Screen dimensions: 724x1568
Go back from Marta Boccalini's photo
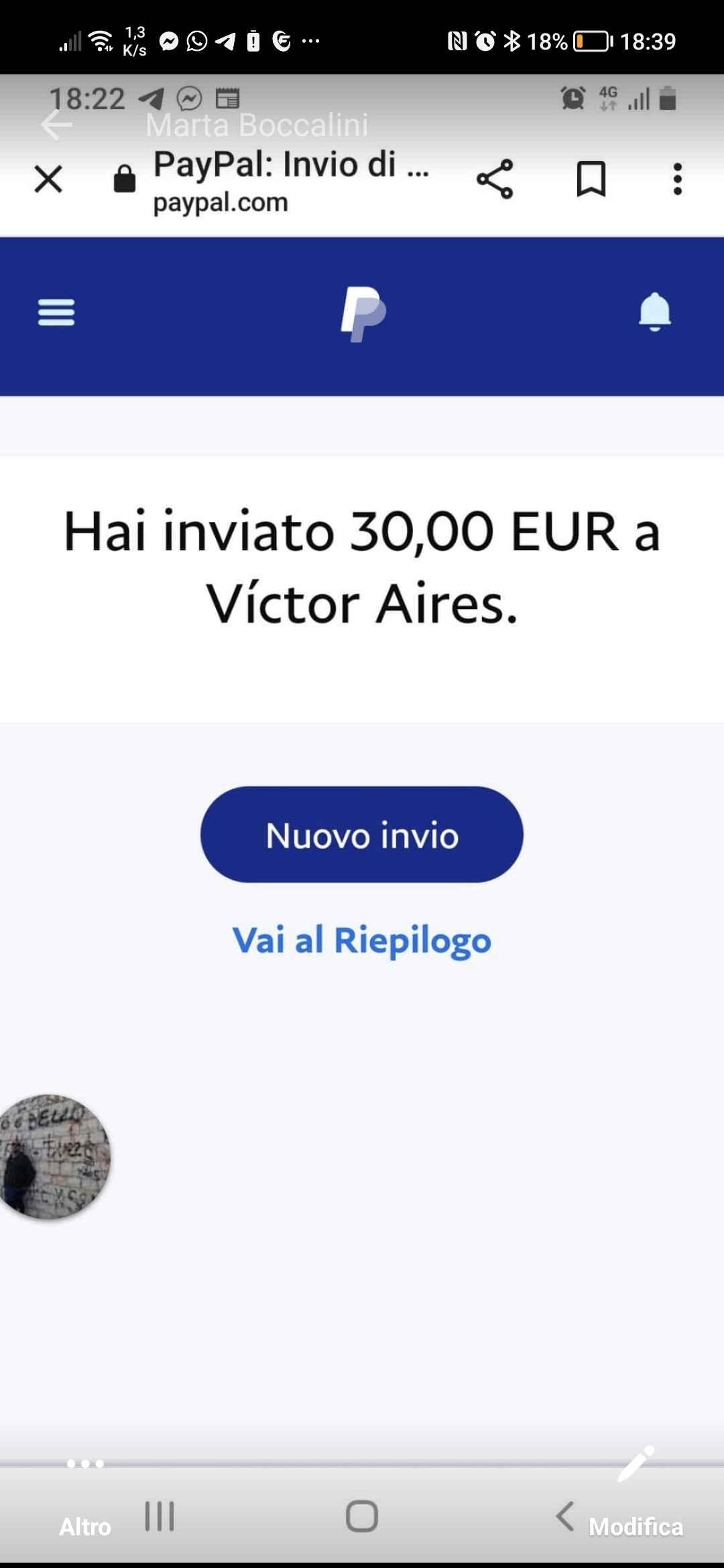point(56,125)
